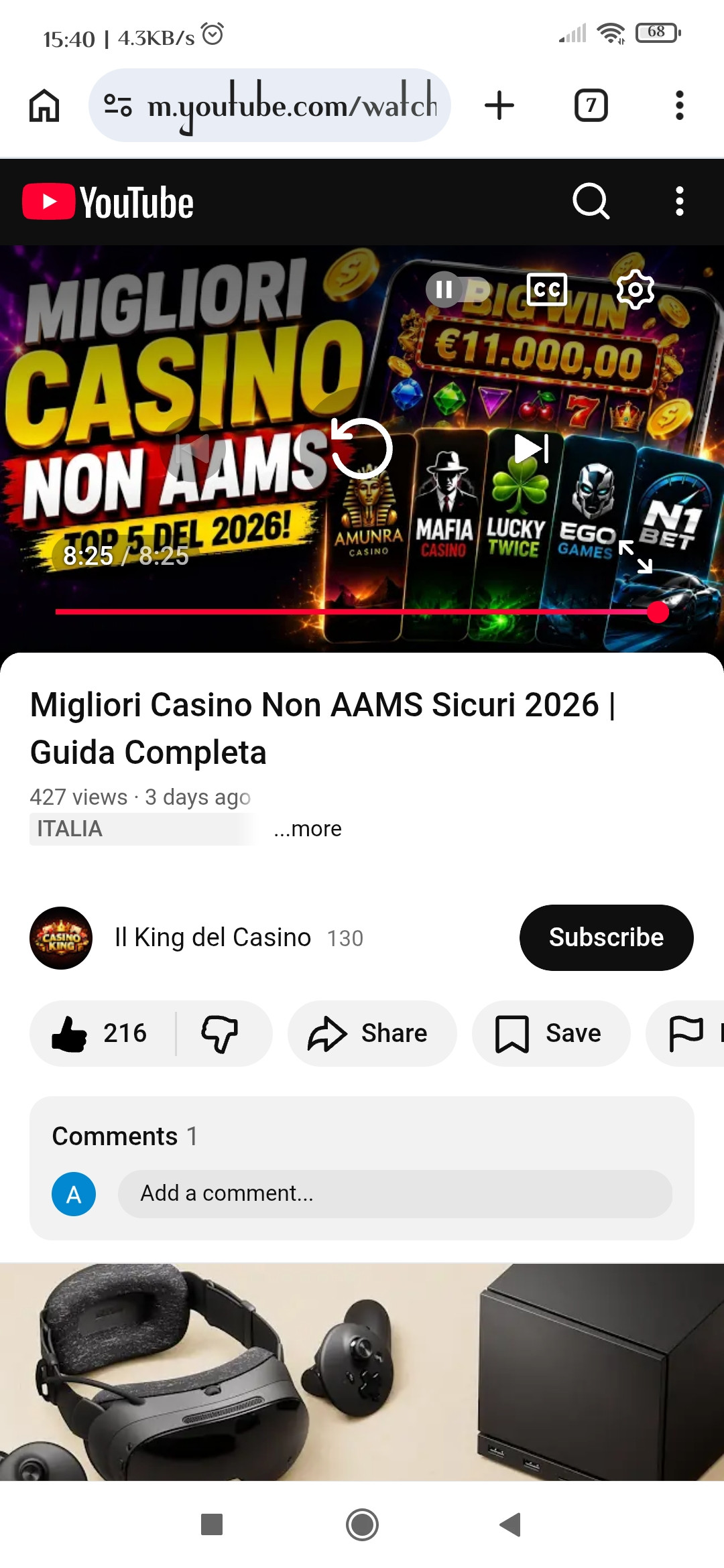Toggle the autoplay switch on the player
The width and height of the screenshot is (724, 1568).
459,289
